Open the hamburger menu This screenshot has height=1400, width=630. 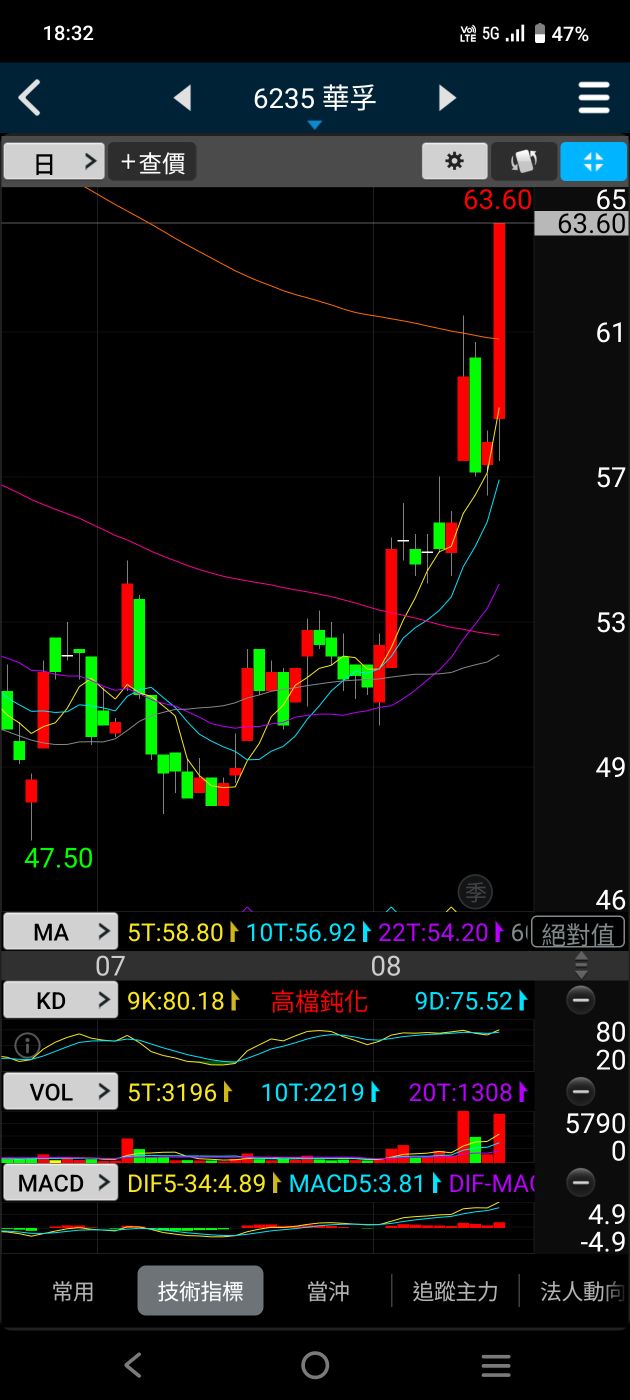[x=594, y=98]
